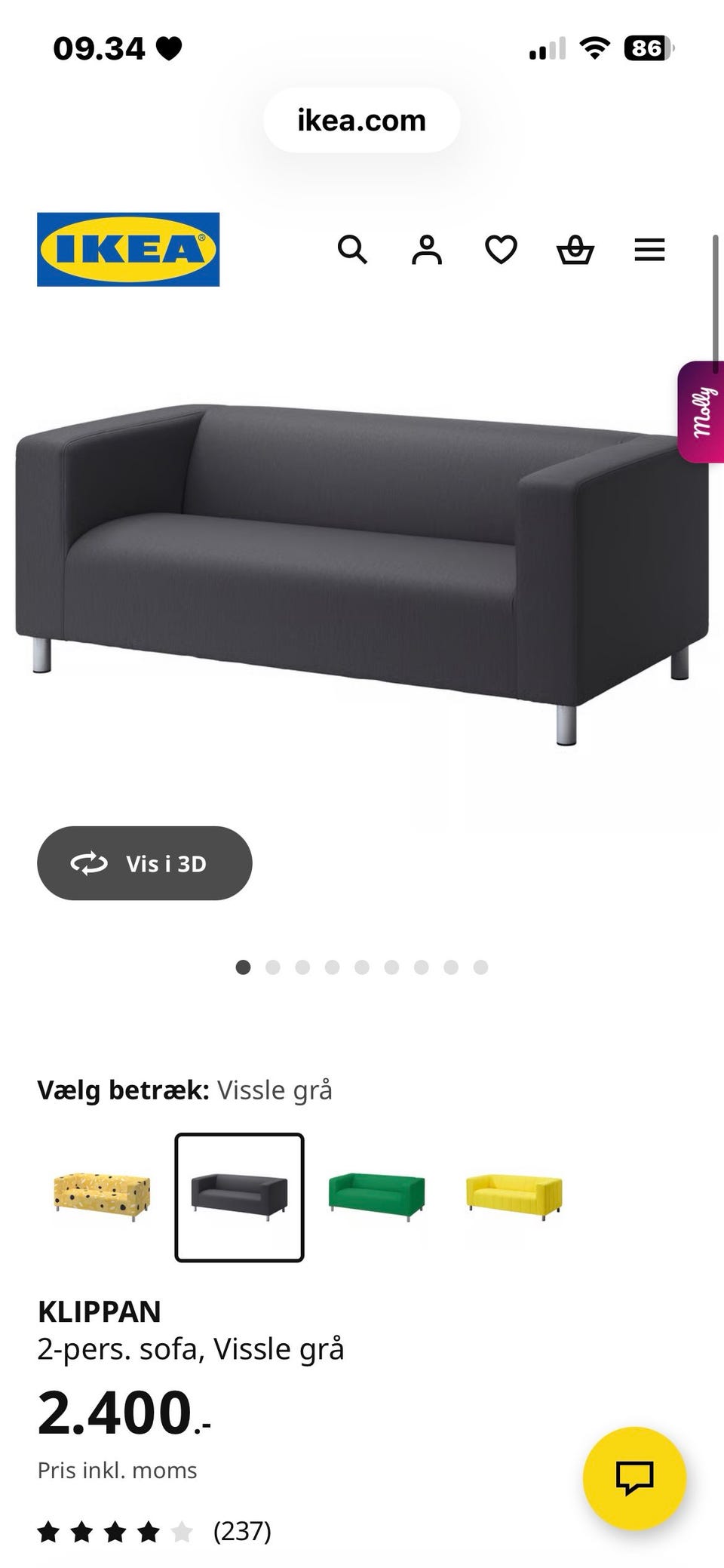724x1568 pixels.
Task: Select the first carousel pagination dot
Action: click(243, 966)
